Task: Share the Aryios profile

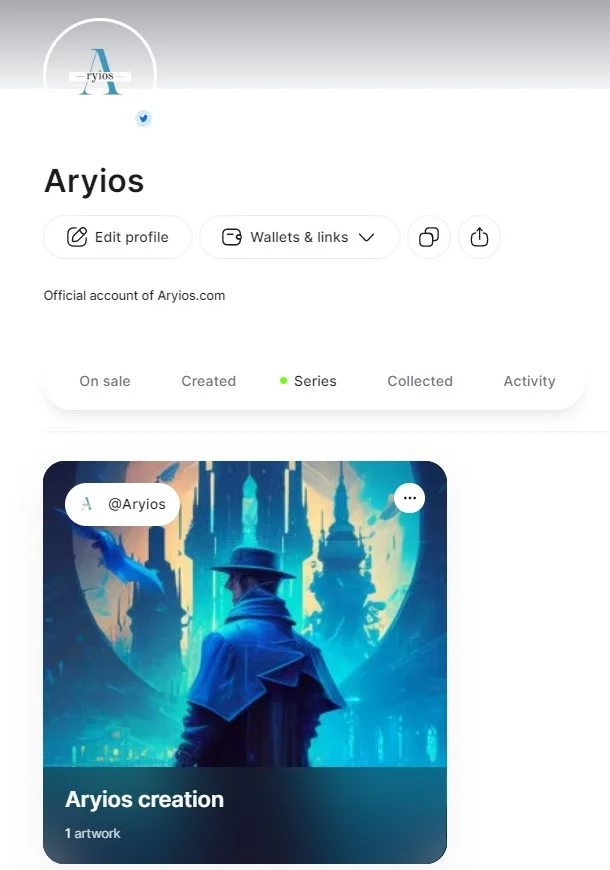Action: click(479, 237)
